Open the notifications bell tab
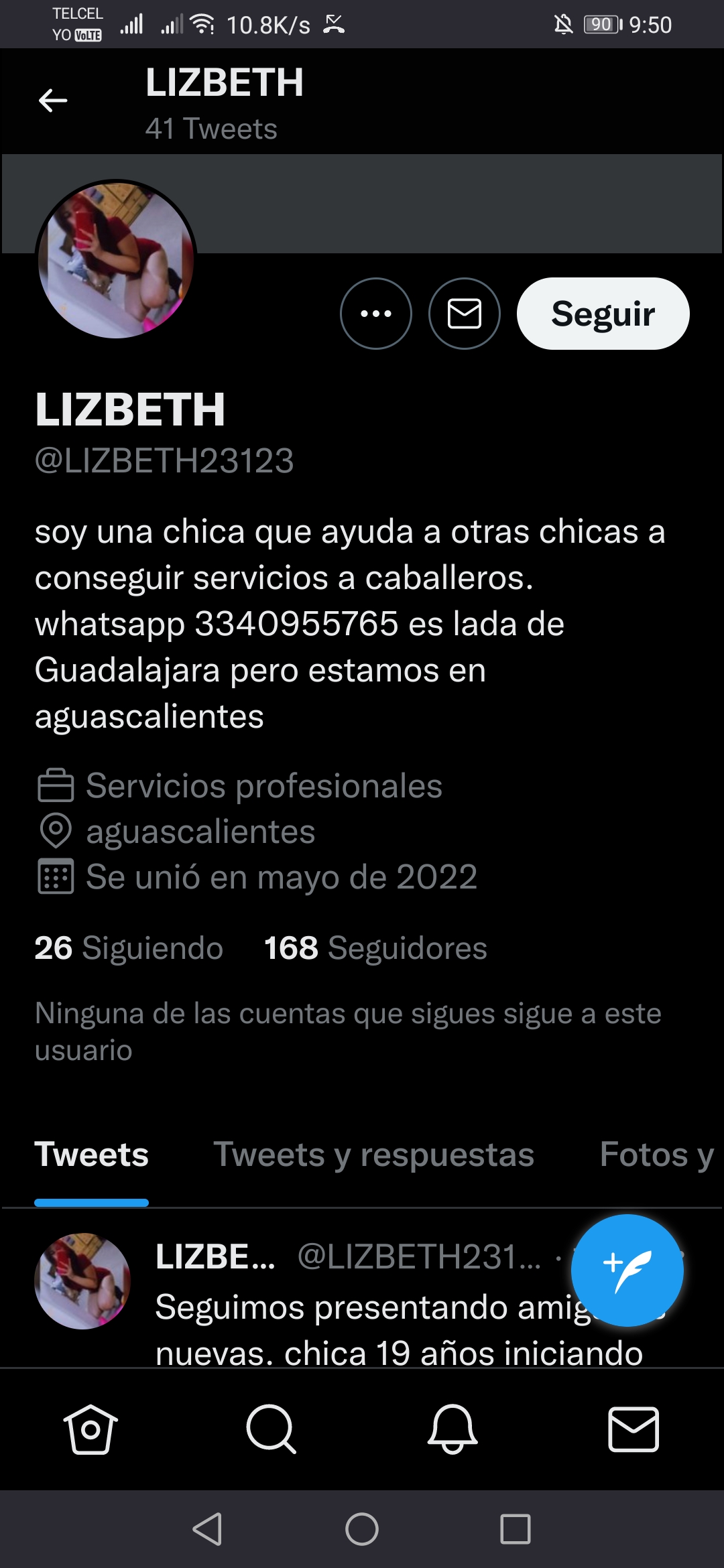724x1568 pixels. [452, 1429]
